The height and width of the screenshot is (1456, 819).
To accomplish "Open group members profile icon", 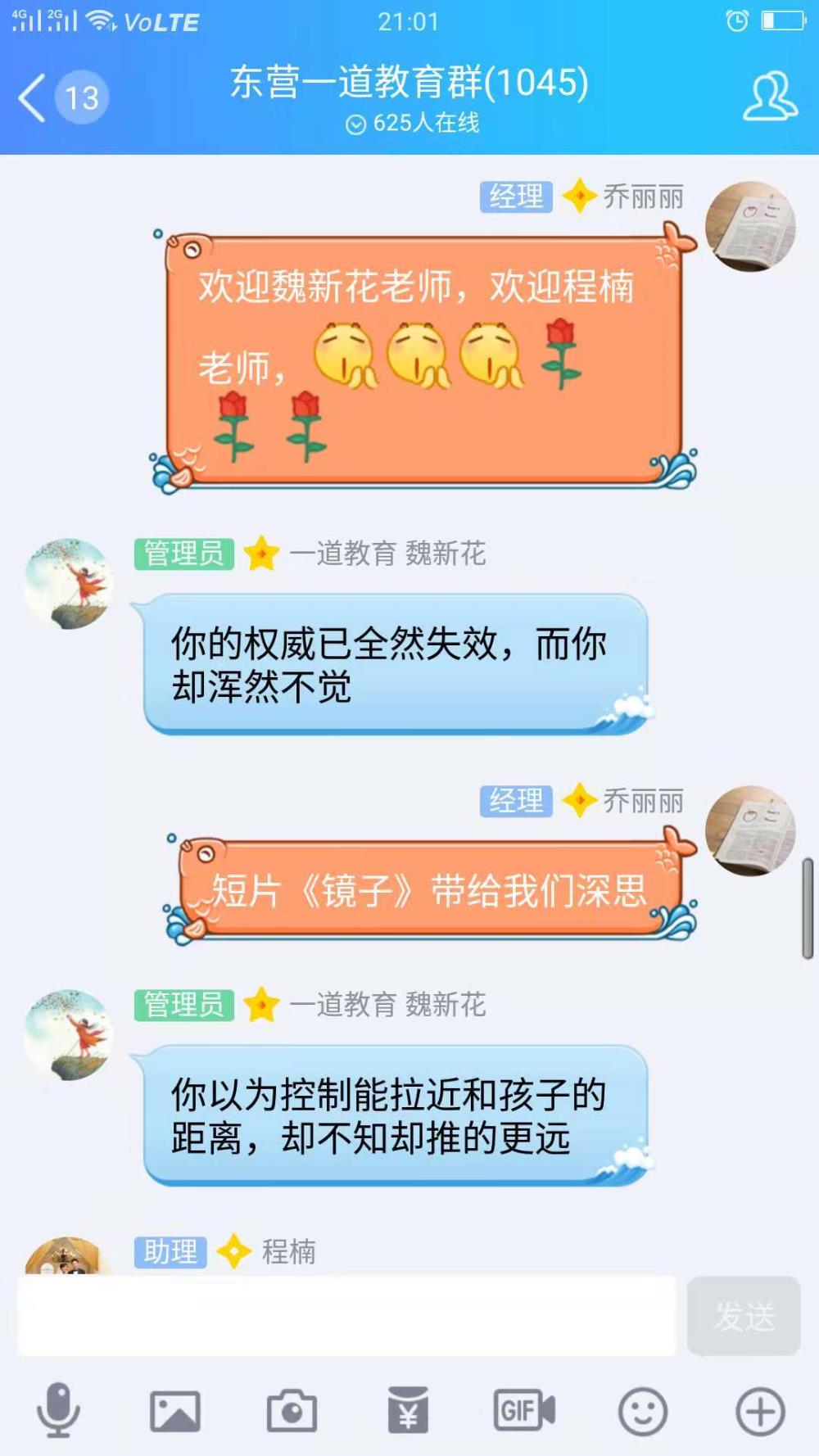I will coord(770,96).
